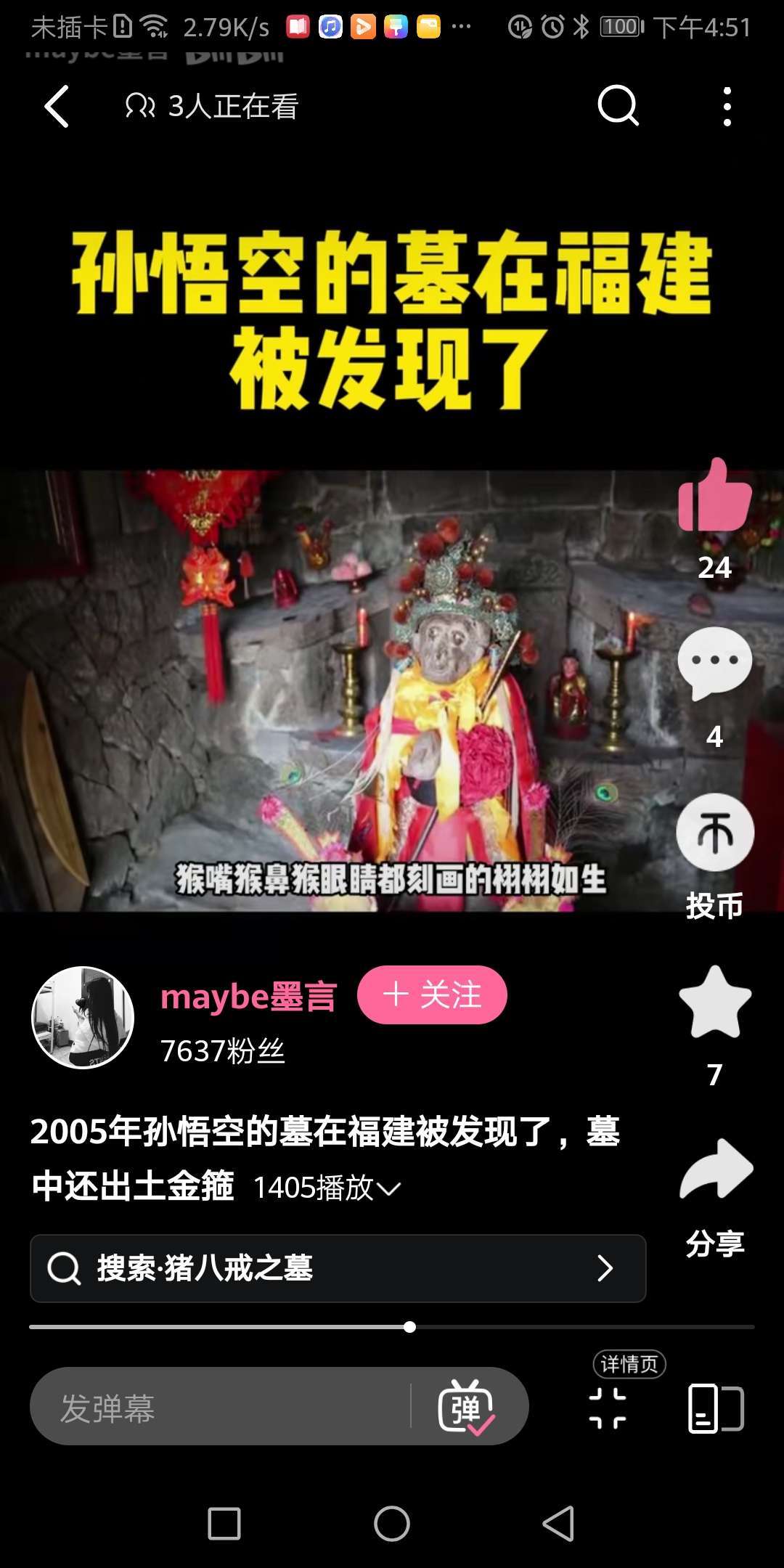Tap the 发弹幕 input field
784x1568 pixels.
(218, 1408)
